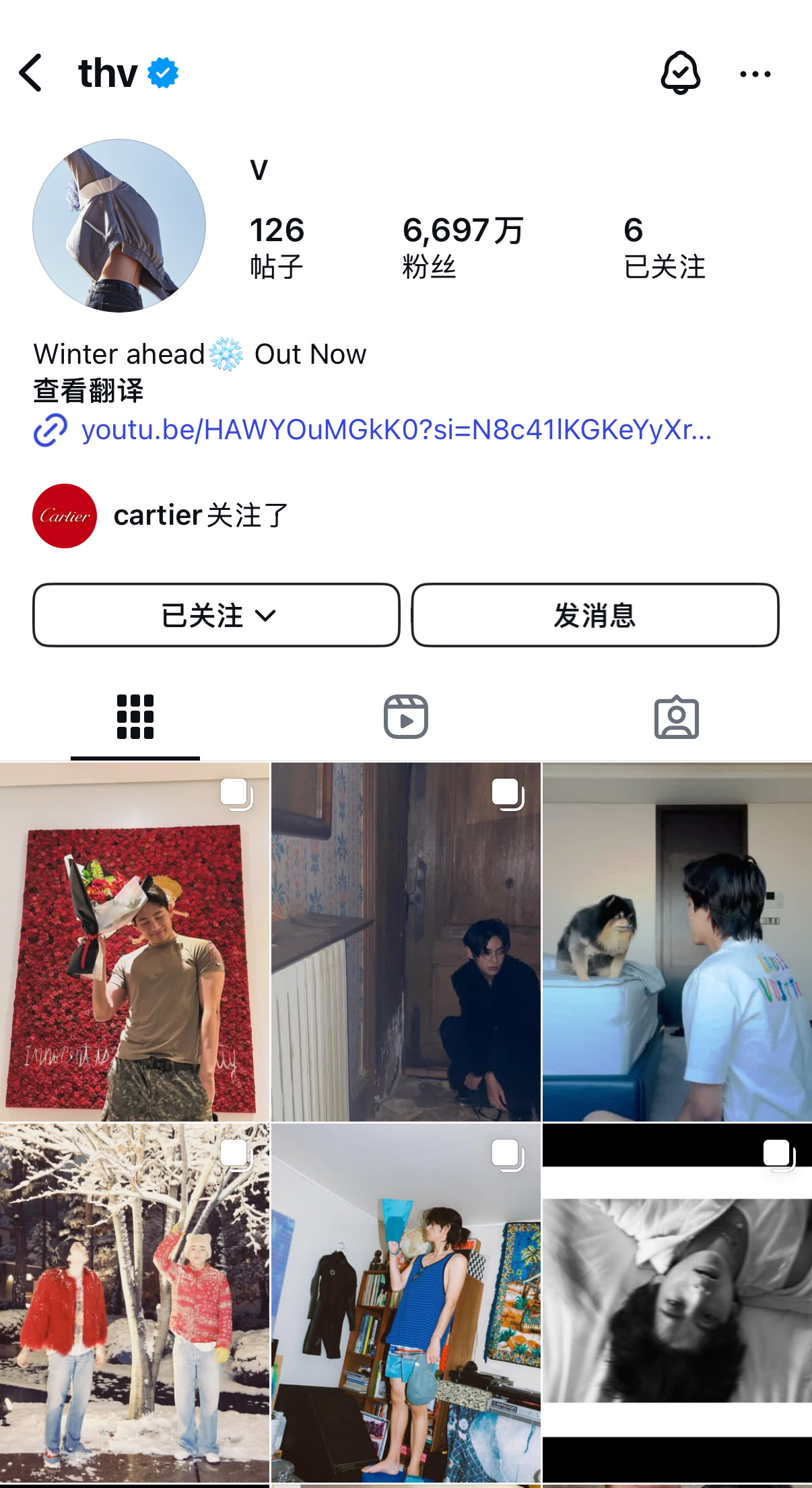Open the red flower wall post

(x=135, y=943)
